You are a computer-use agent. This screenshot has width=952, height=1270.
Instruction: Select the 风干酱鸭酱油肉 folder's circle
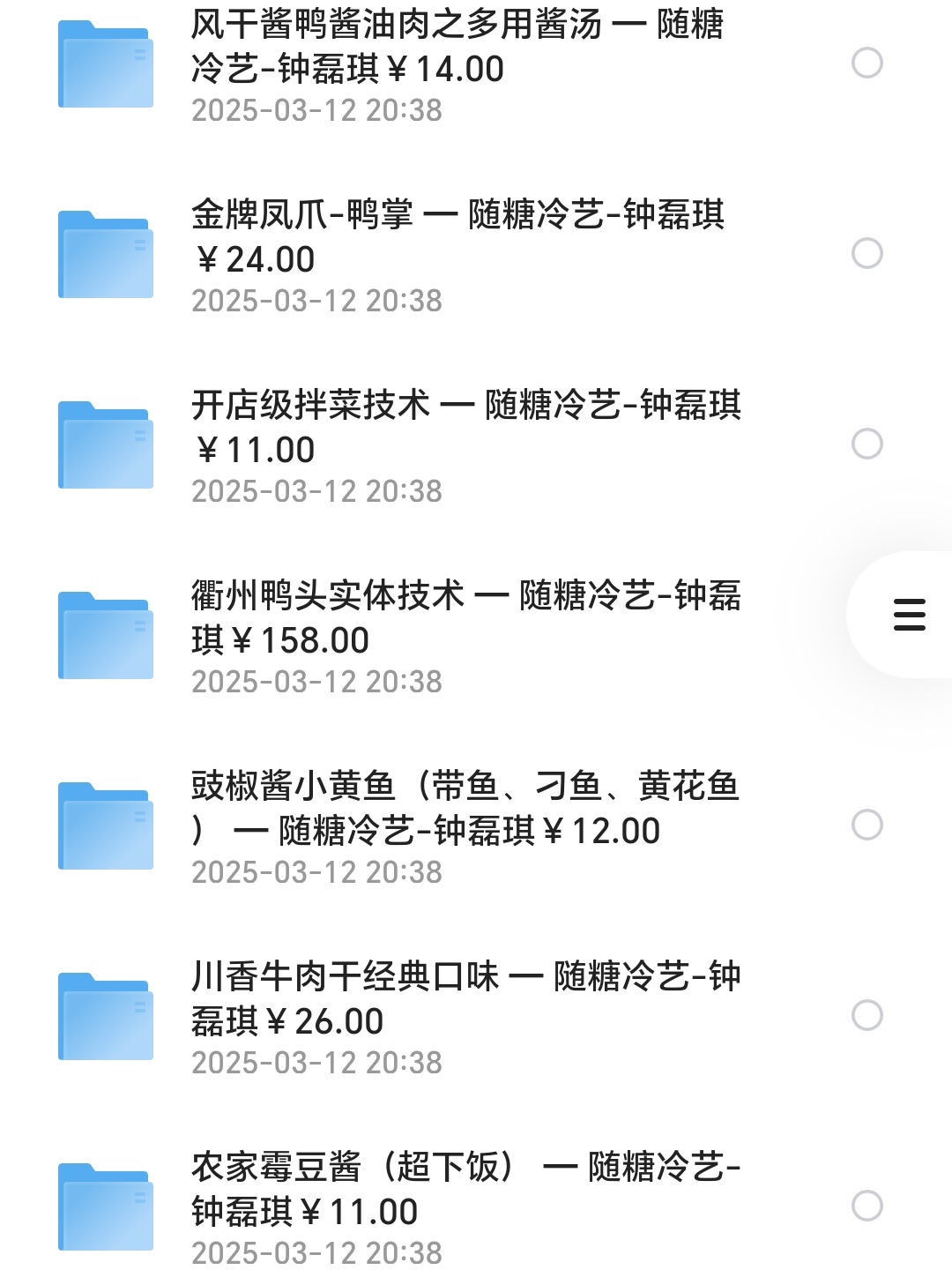click(x=867, y=63)
